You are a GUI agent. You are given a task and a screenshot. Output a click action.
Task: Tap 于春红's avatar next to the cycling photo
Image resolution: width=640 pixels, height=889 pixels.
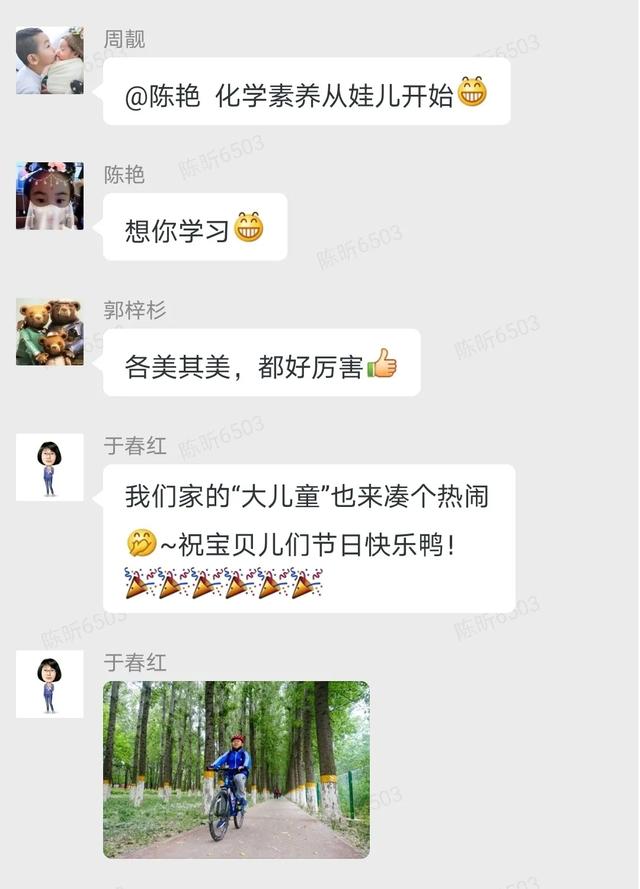50,684
